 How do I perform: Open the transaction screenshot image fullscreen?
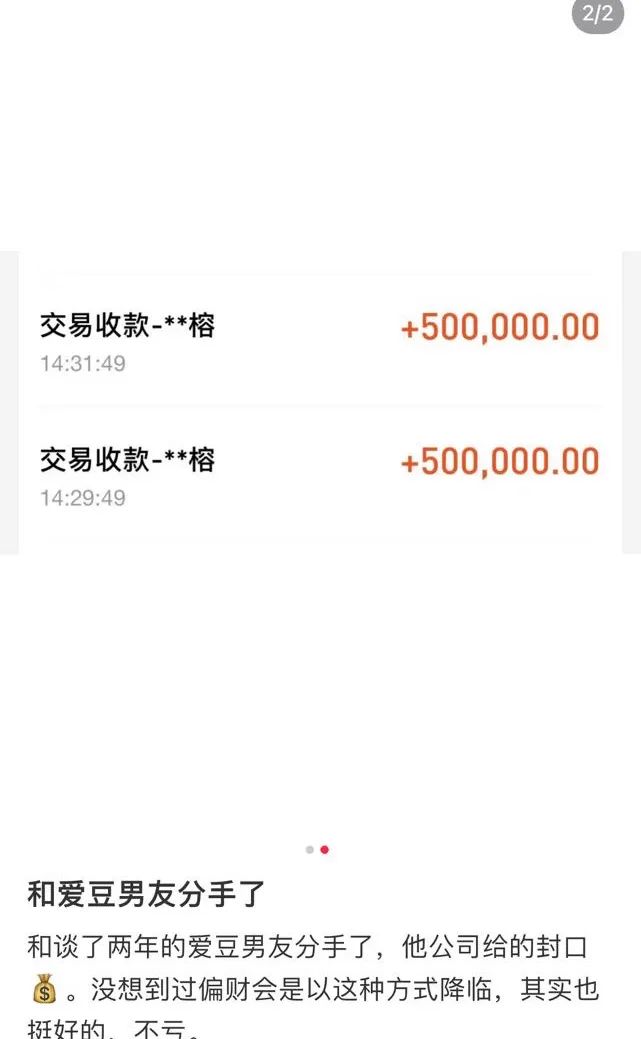point(320,403)
